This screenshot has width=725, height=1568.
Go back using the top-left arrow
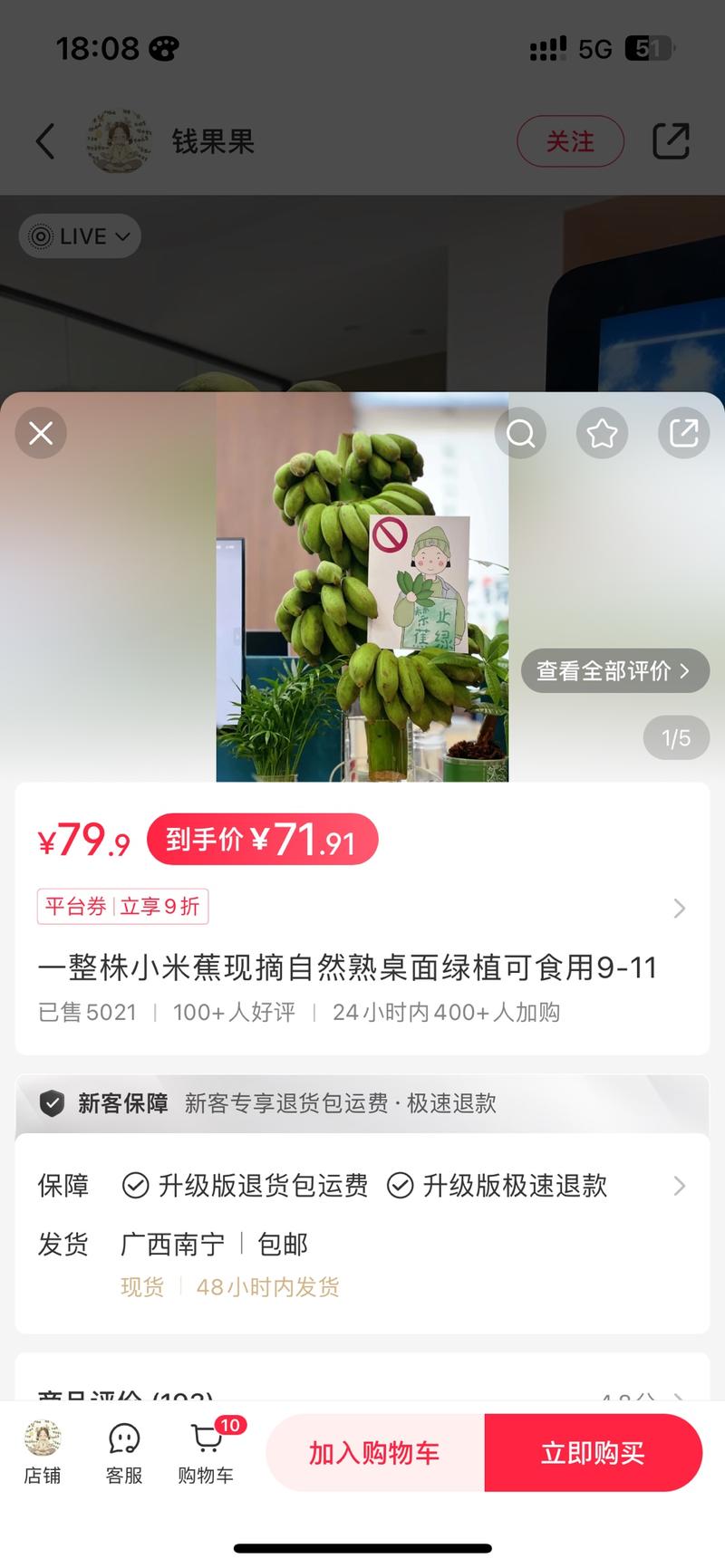tap(45, 141)
